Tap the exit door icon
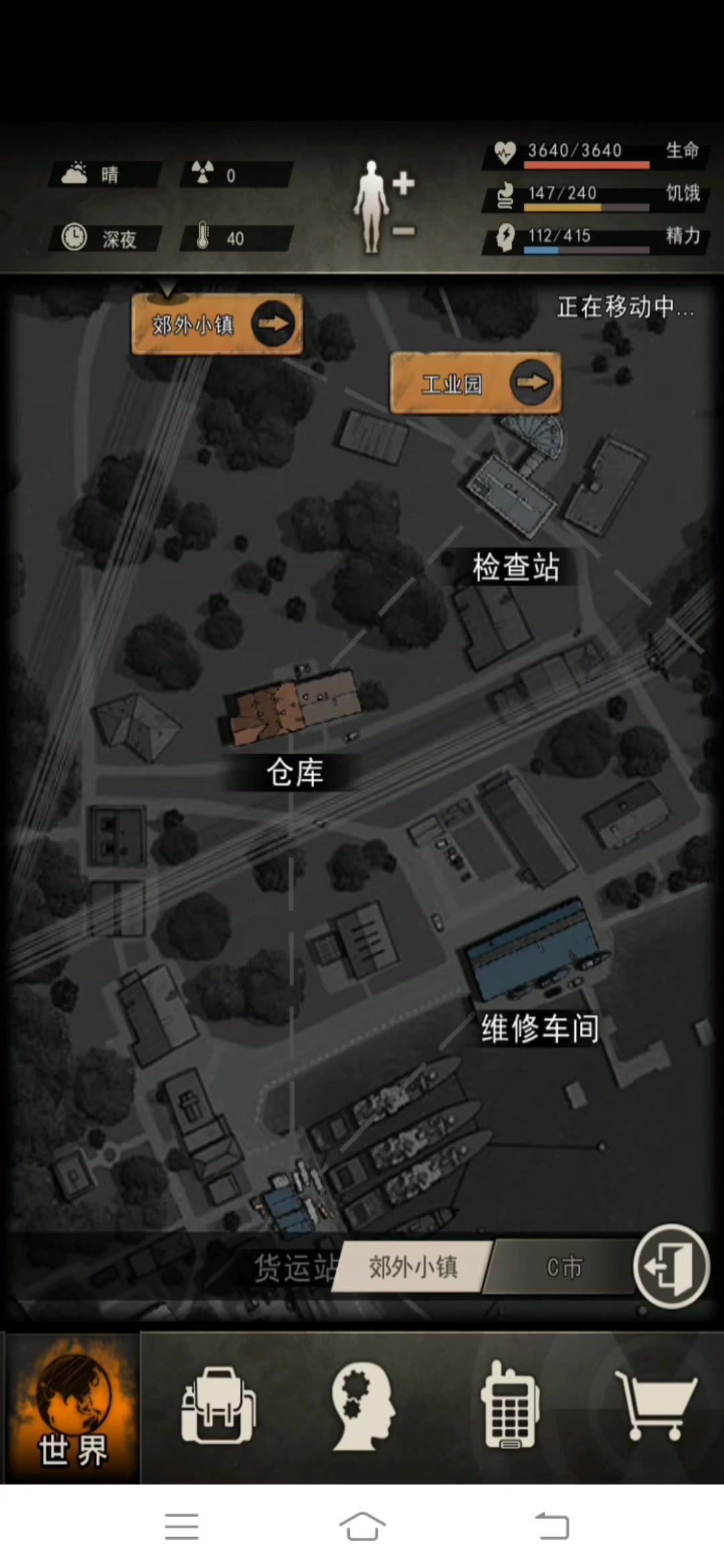724x1568 pixels. pyautogui.click(x=671, y=1266)
